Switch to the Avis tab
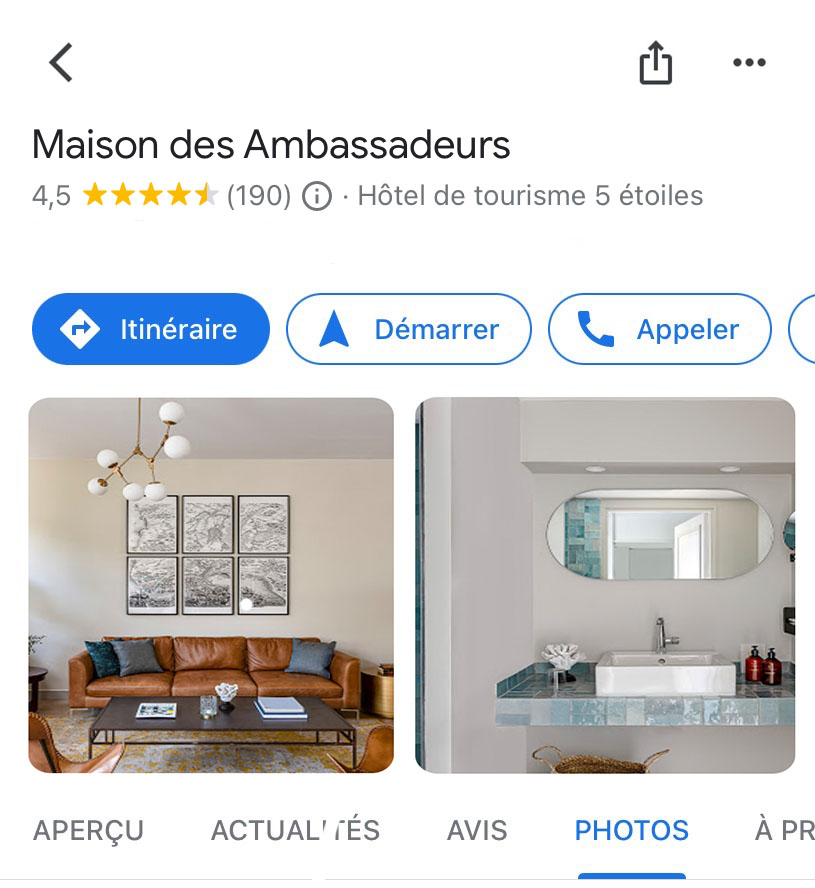815x888 pixels. tap(477, 830)
